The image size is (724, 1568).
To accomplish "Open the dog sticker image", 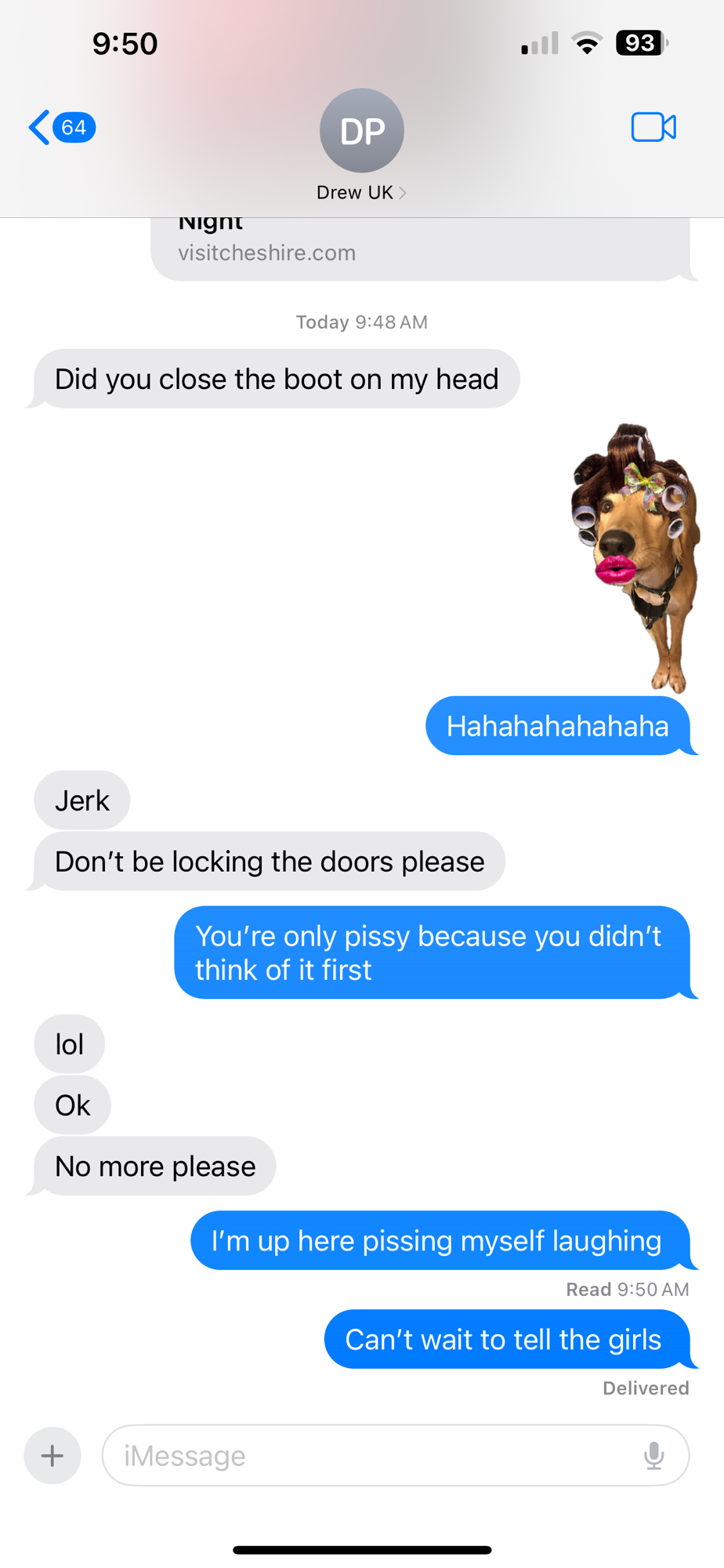I will 635,557.
